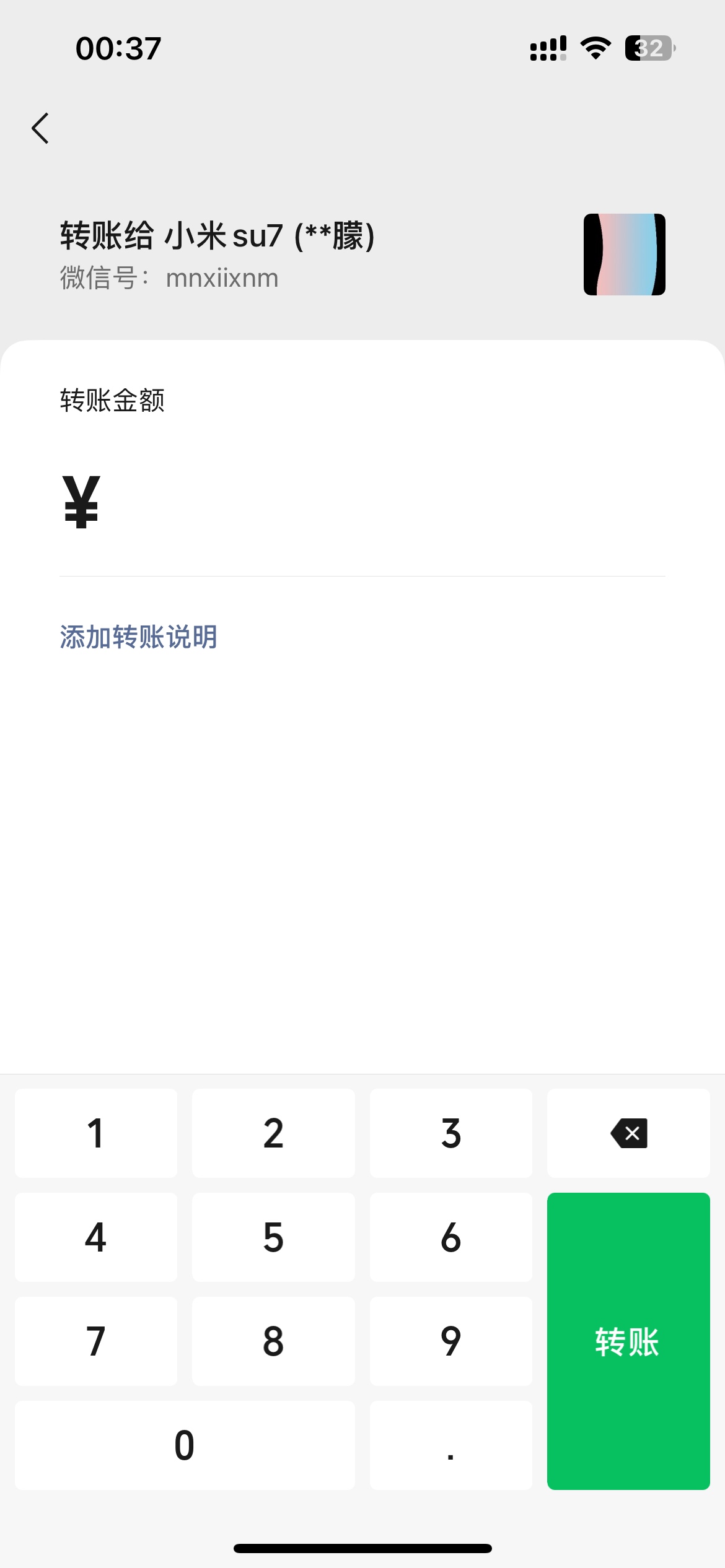Tap the battery indicator in the status bar

(x=648, y=48)
